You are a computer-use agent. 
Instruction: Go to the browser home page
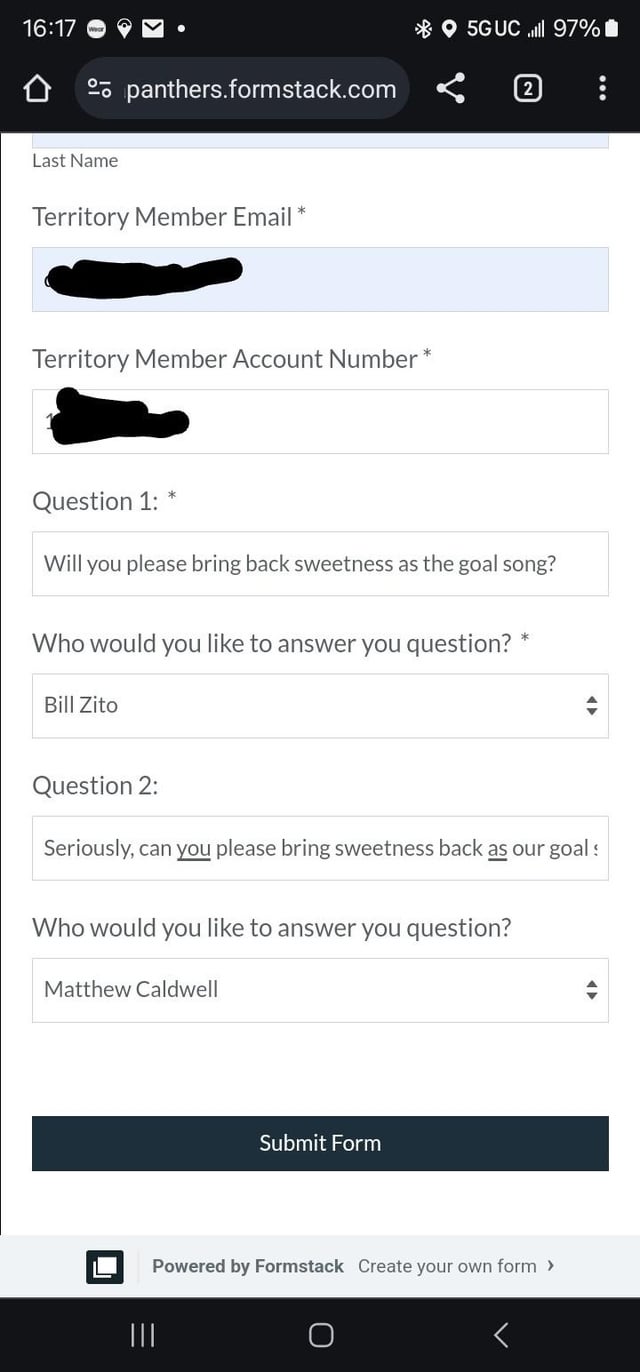tap(37, 89)
